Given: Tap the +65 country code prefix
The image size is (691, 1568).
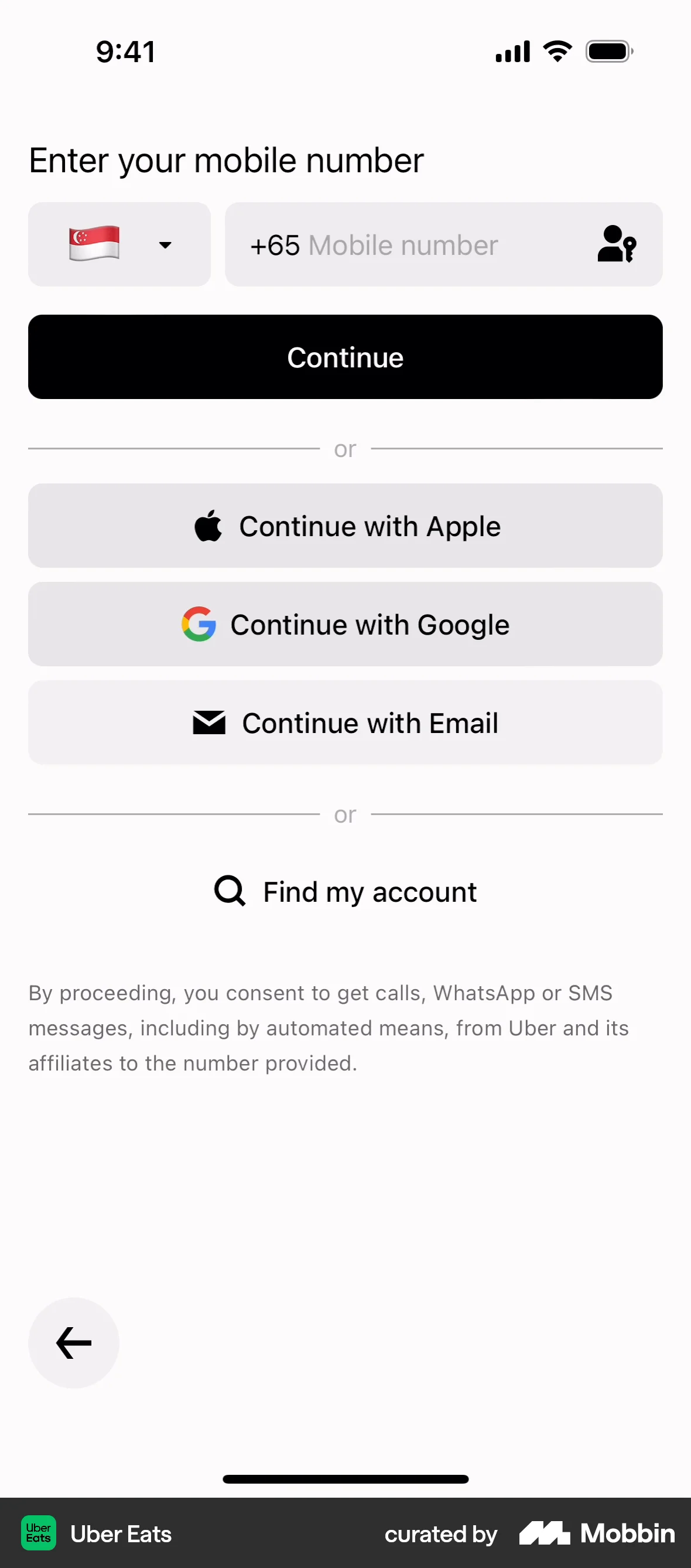Looking at the screenshot, I should 275,245.
